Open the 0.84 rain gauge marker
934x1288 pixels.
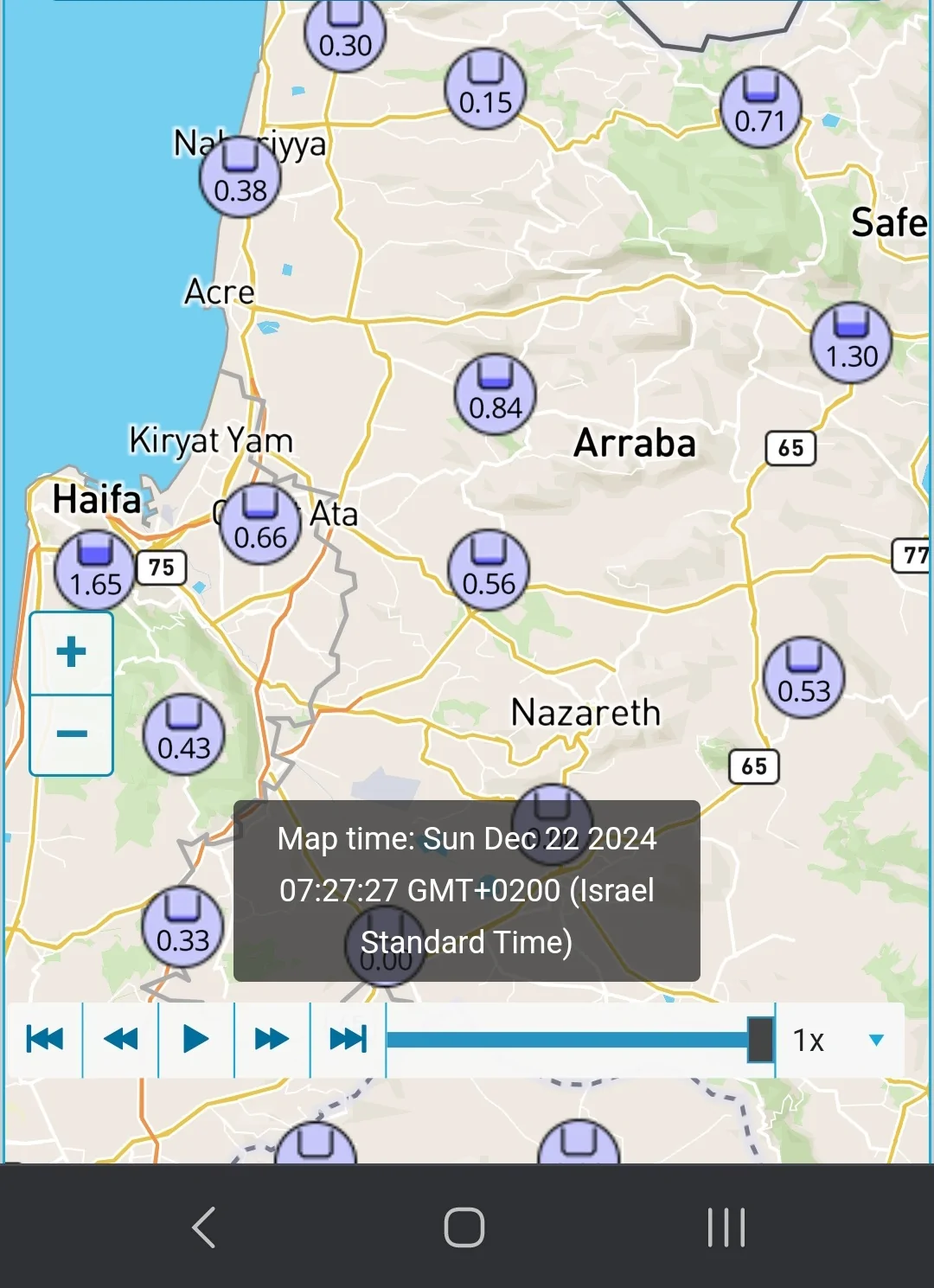[496, 394]
